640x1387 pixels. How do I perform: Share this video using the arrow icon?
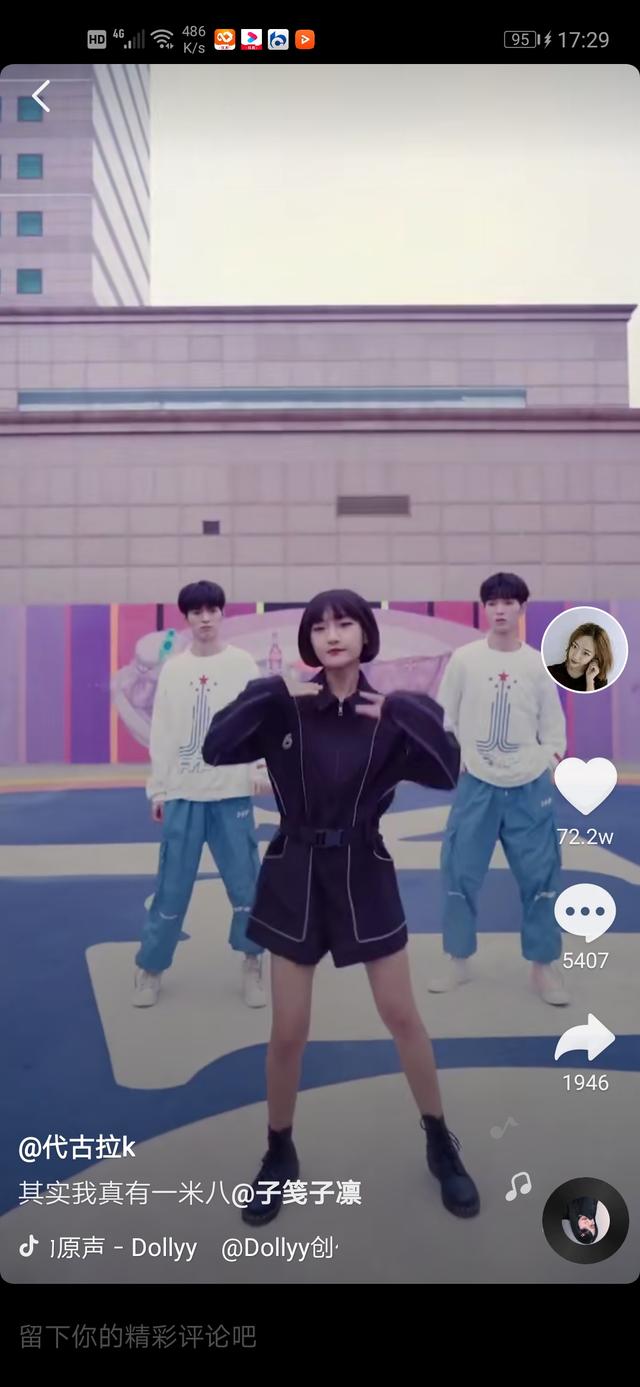click(x=585, y=1039)
